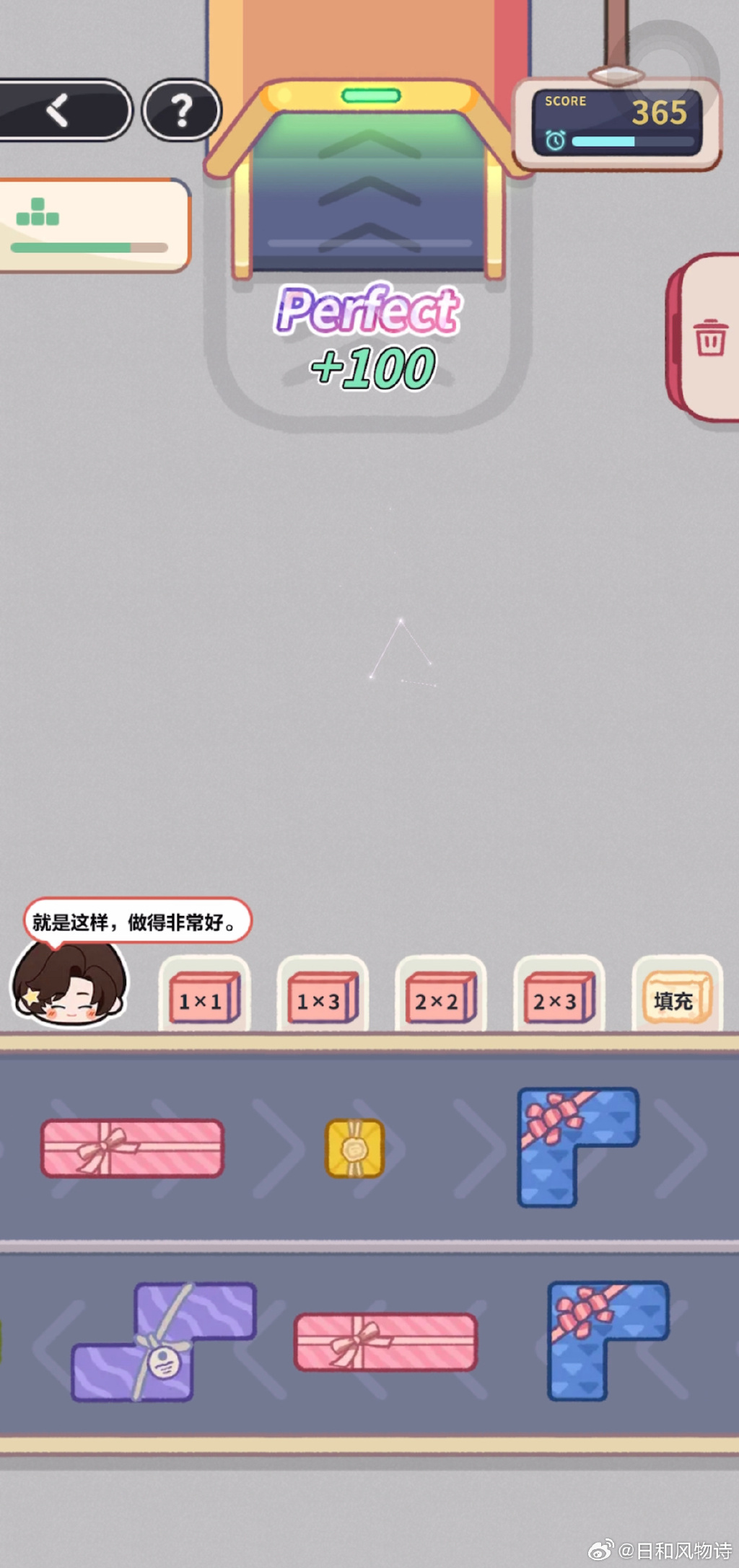739x1568 pixels.
Task: Pick the purple Z-shaped gift
Action: [163, 1342]
